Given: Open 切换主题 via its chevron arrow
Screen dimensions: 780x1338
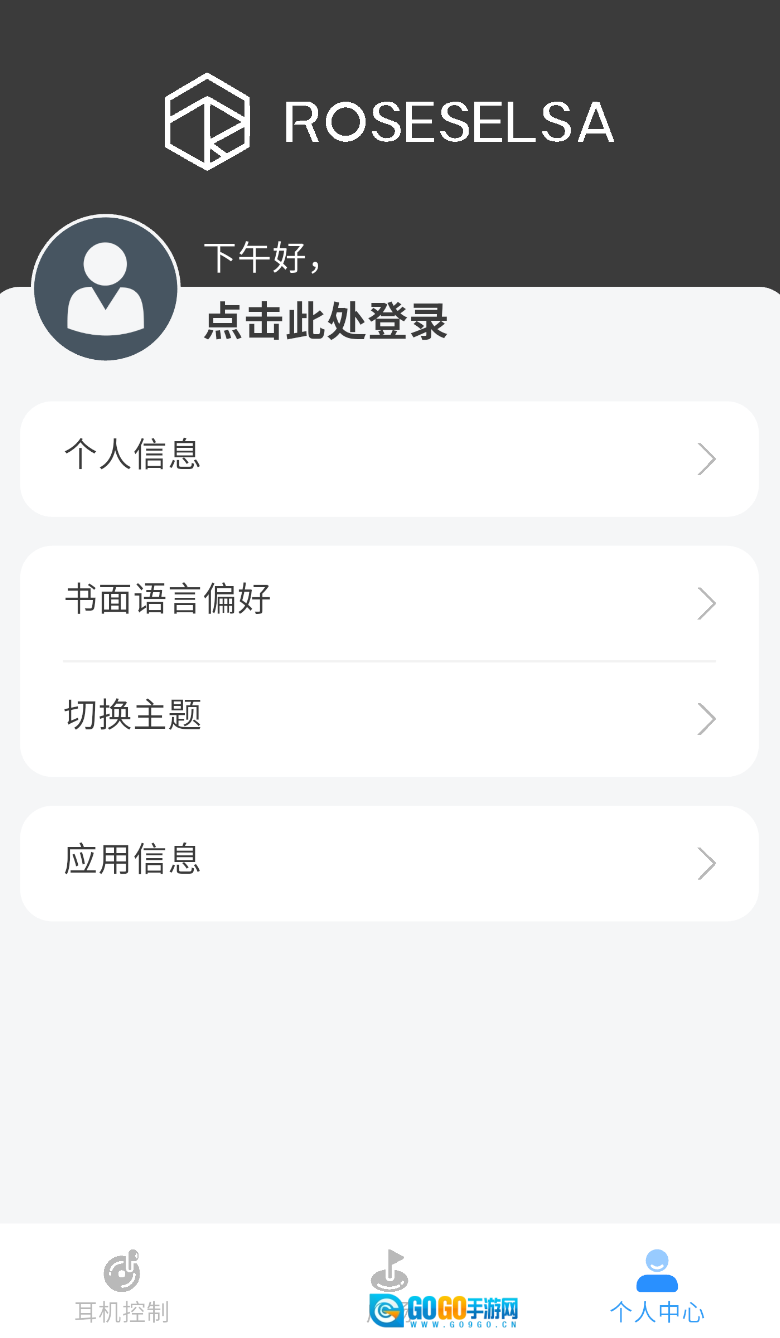Looking at the screenshot, I should click(x=707, y=718).
